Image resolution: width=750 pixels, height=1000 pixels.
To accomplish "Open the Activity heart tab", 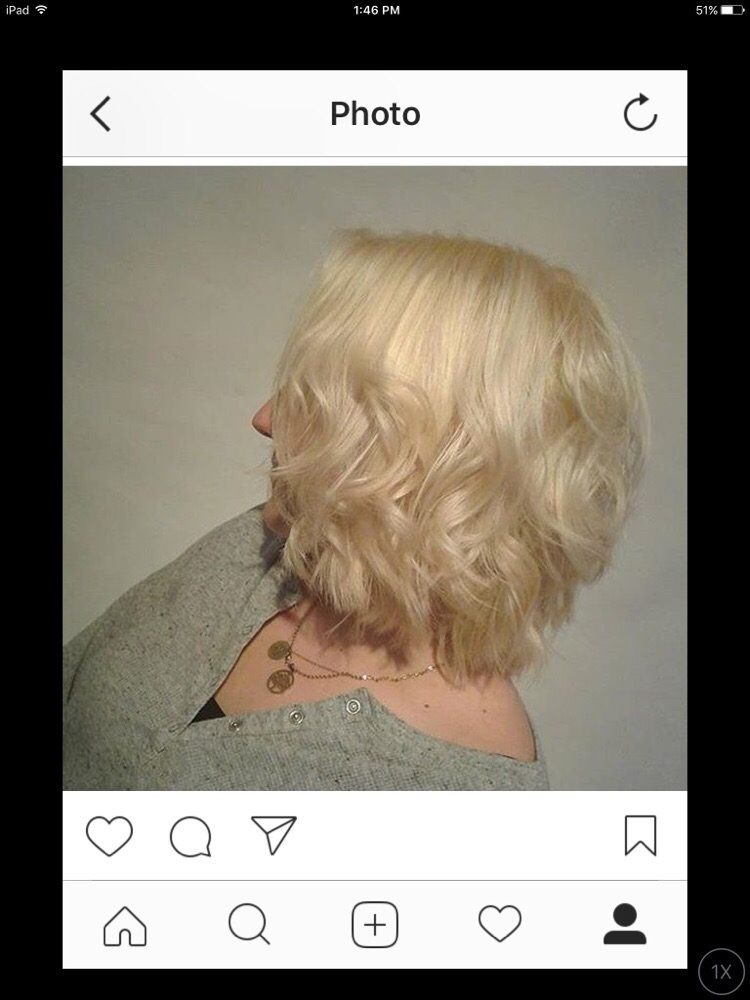I will pyautogui.click(x=500, y=924).
